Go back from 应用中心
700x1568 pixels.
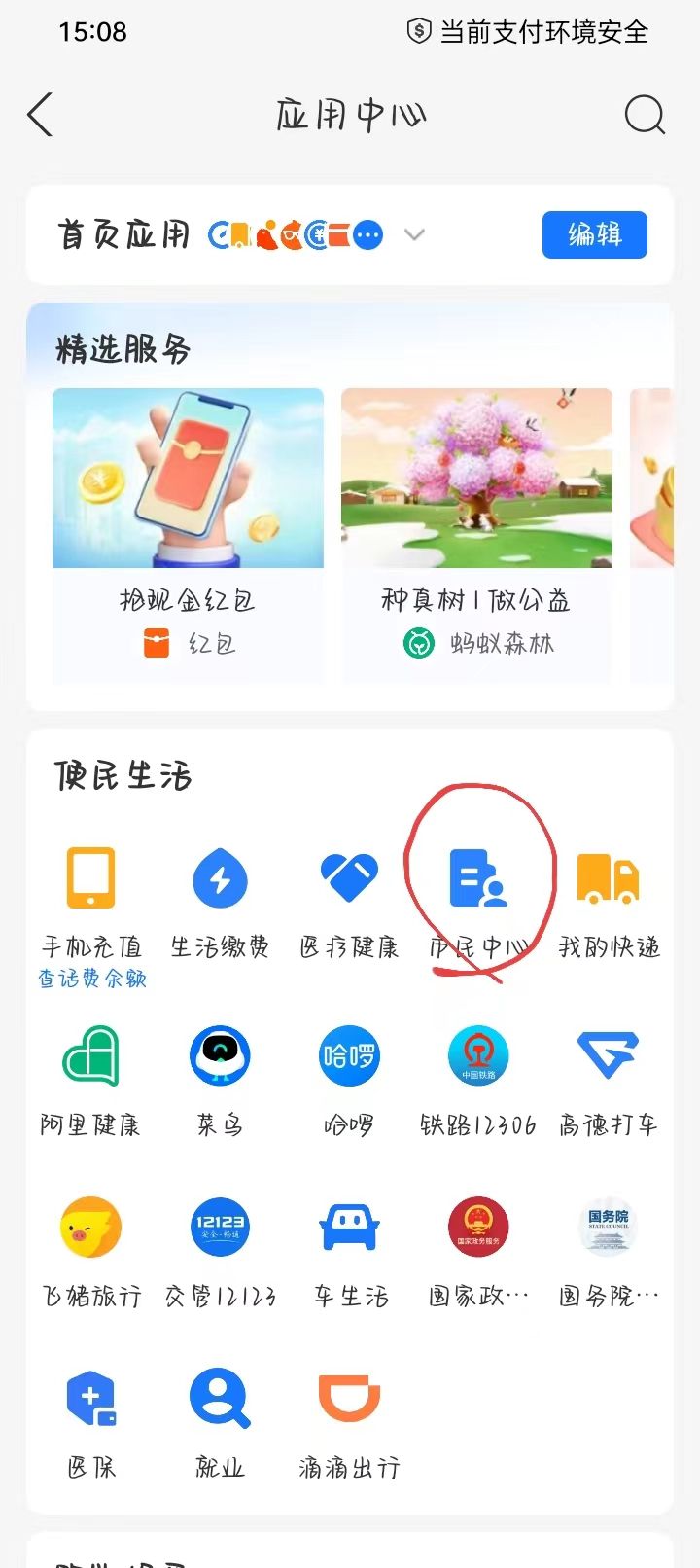[41, 116]
